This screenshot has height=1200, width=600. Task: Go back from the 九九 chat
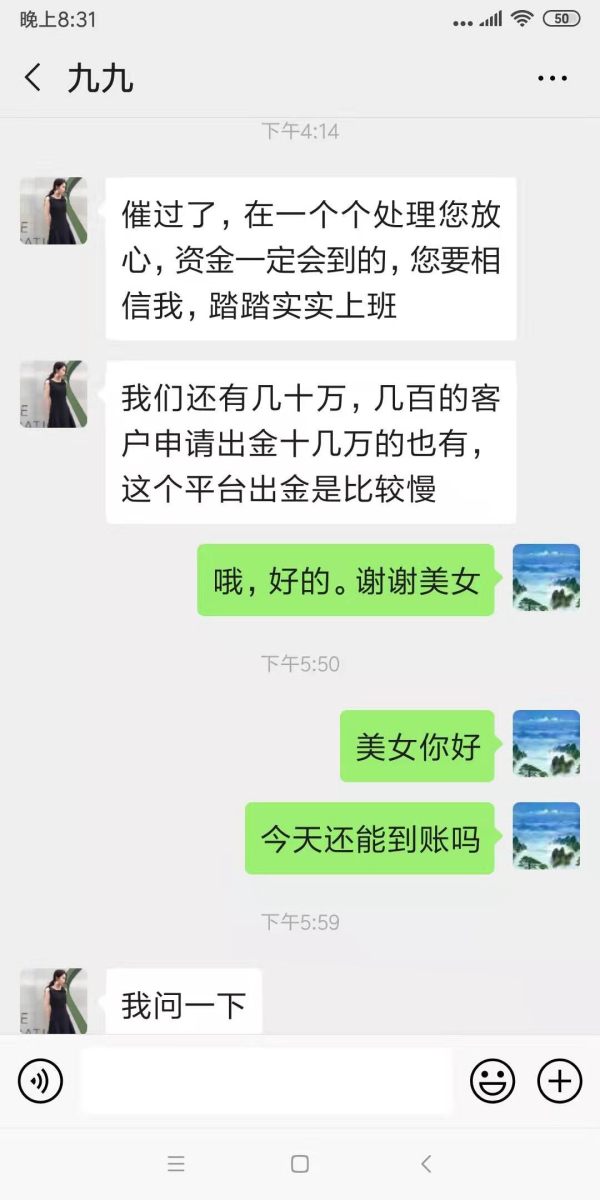pos(33,78)
